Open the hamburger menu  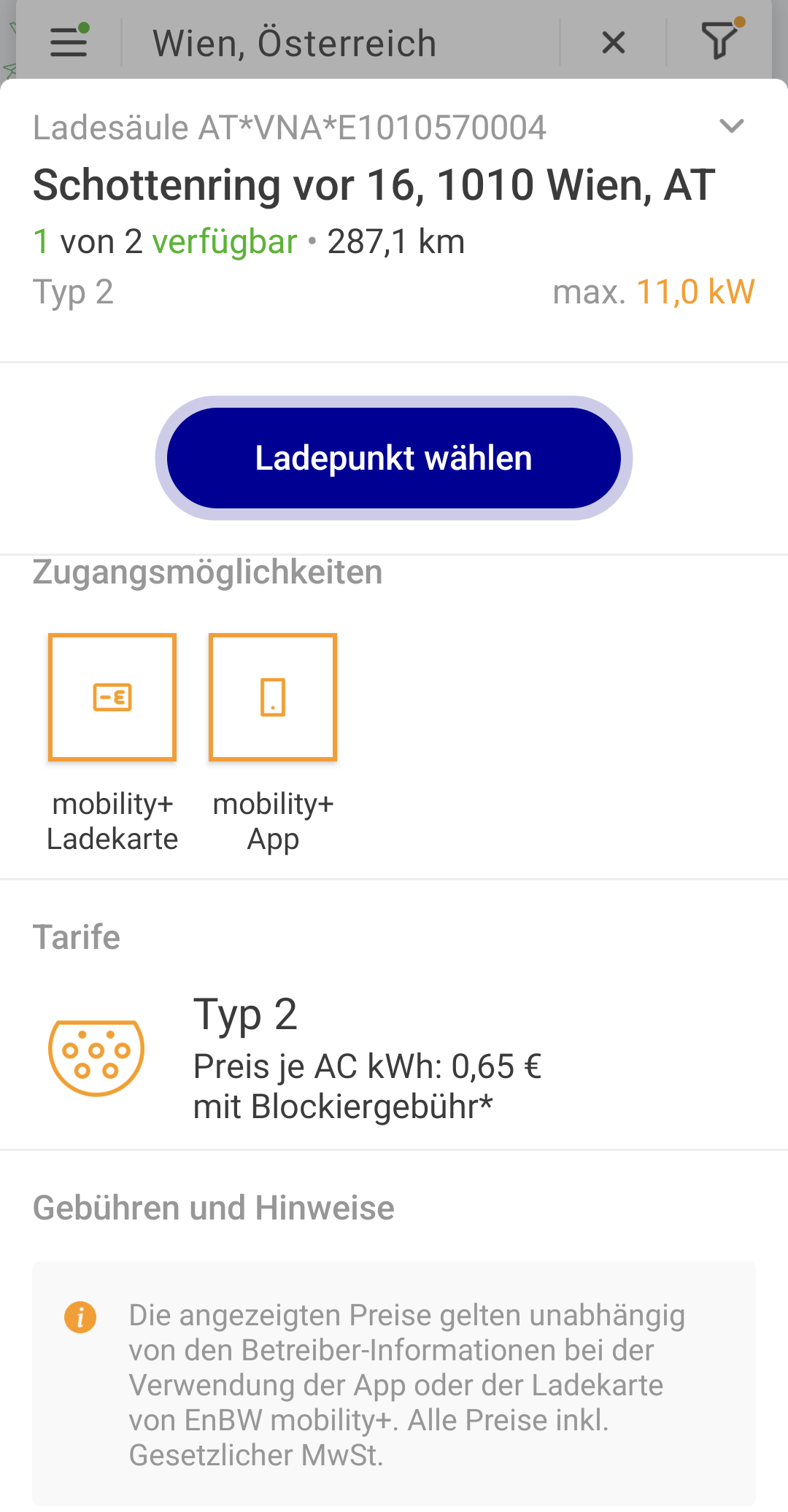click(x=69, y=42)
